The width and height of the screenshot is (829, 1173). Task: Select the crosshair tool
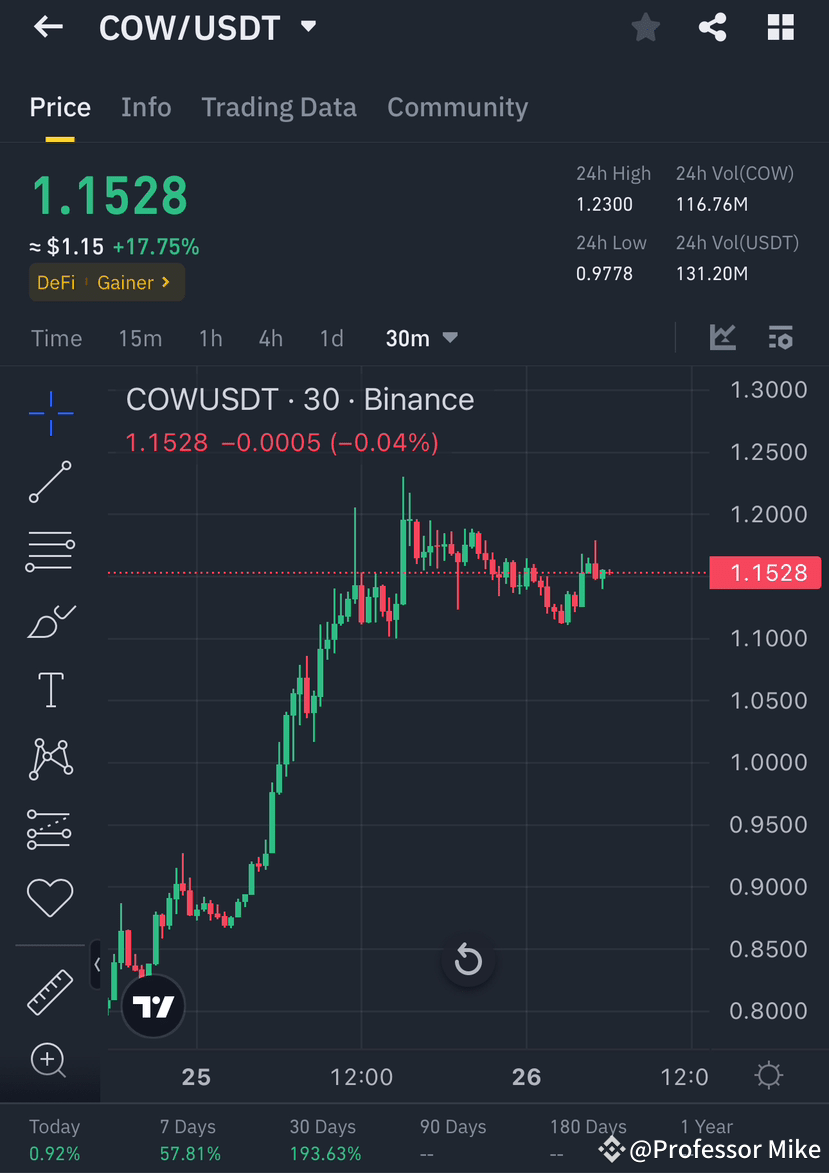pos(50,413)
